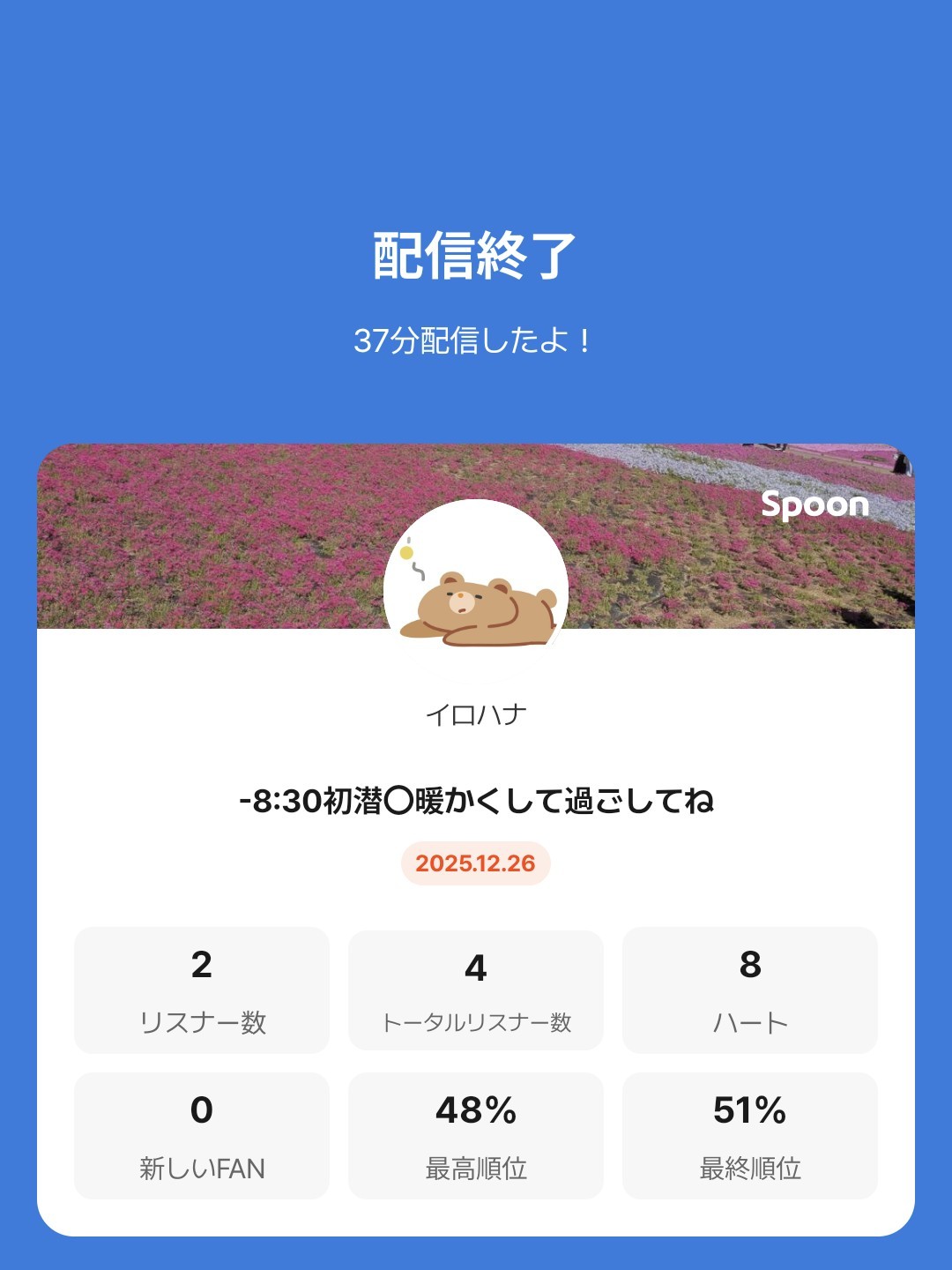Tap the sleeping bear profile avatar
The height and width of the screenshot is (1270, 952).
coord(476,582)
